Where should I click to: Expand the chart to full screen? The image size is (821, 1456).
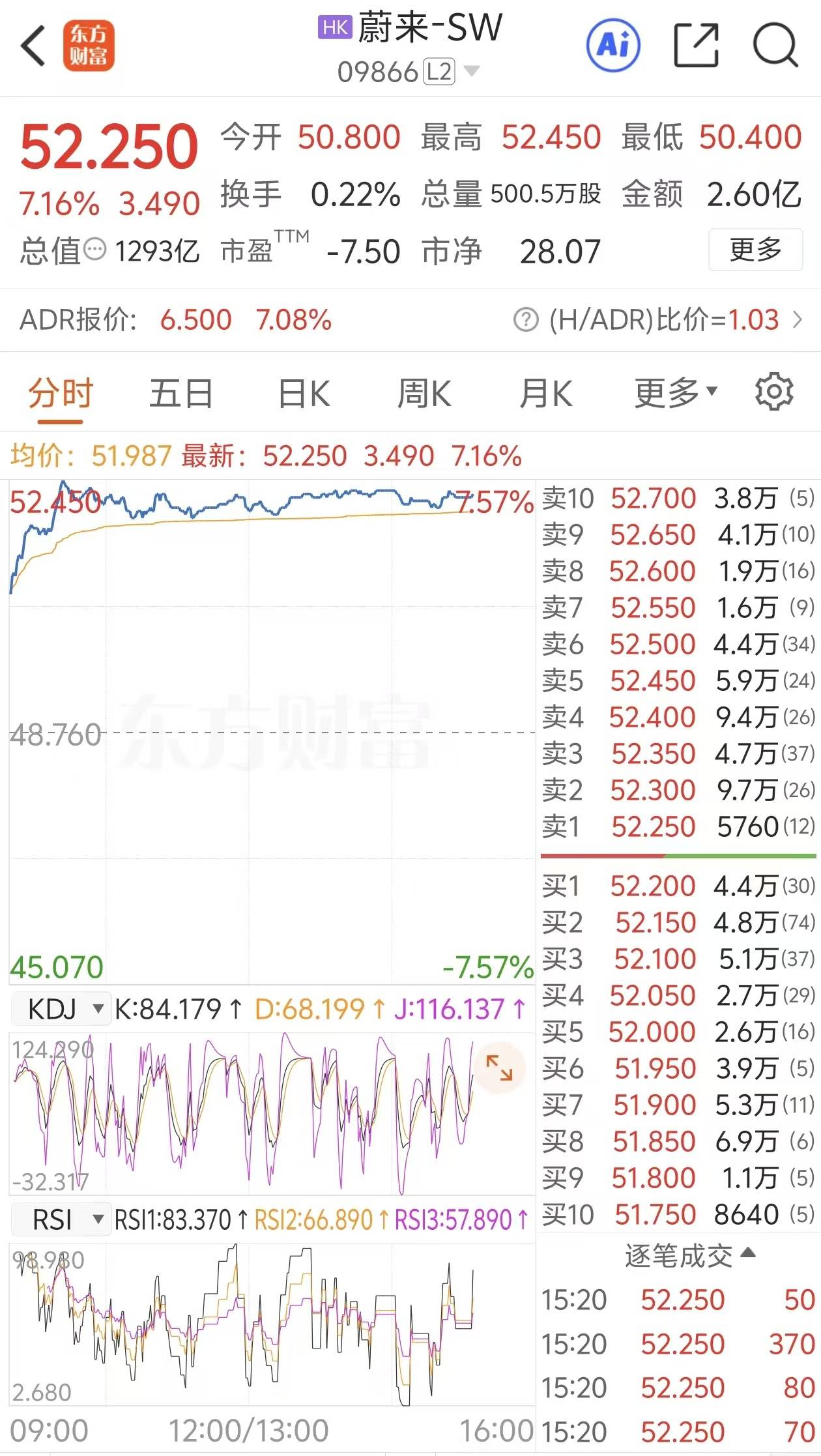(x=499, y=1068)
